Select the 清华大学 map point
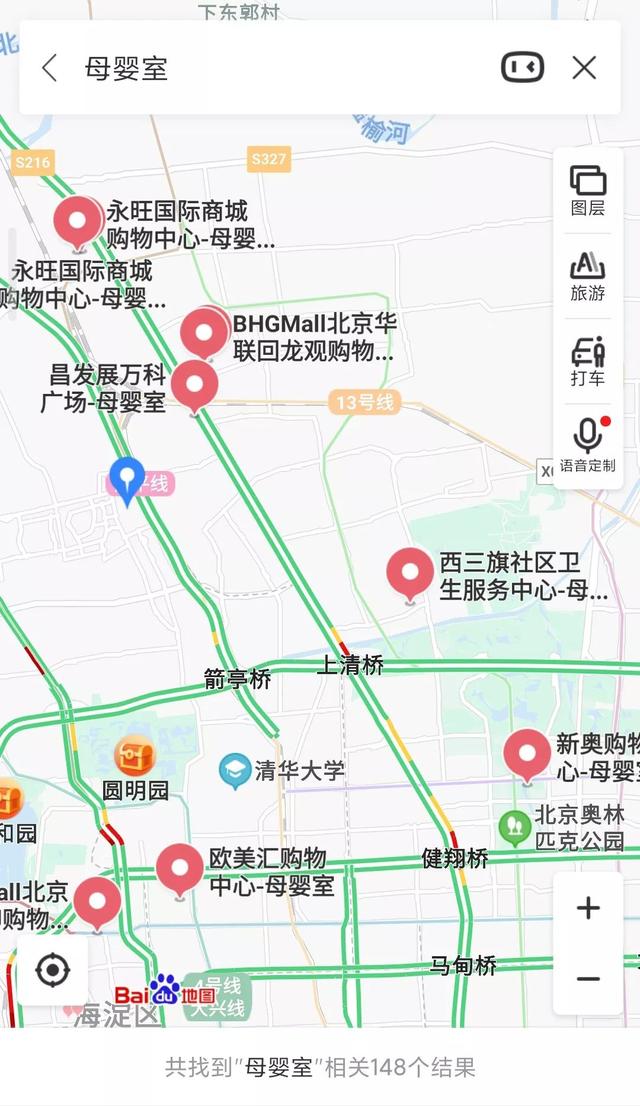640x1106 pixels. tap(235, 770)
